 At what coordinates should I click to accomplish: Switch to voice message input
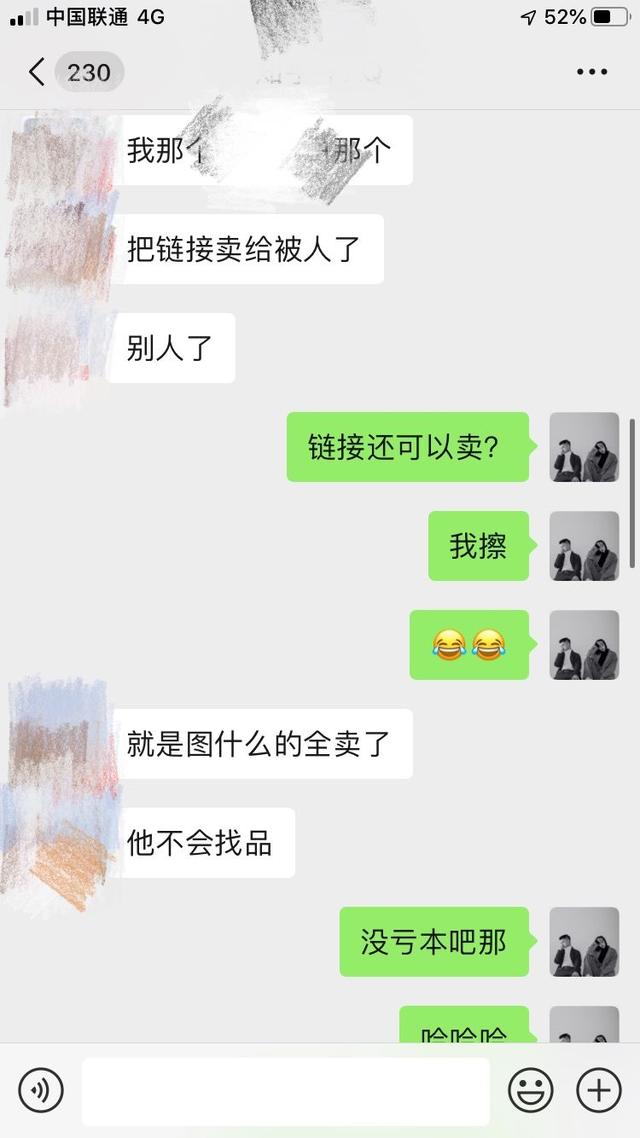(41, 1090)
